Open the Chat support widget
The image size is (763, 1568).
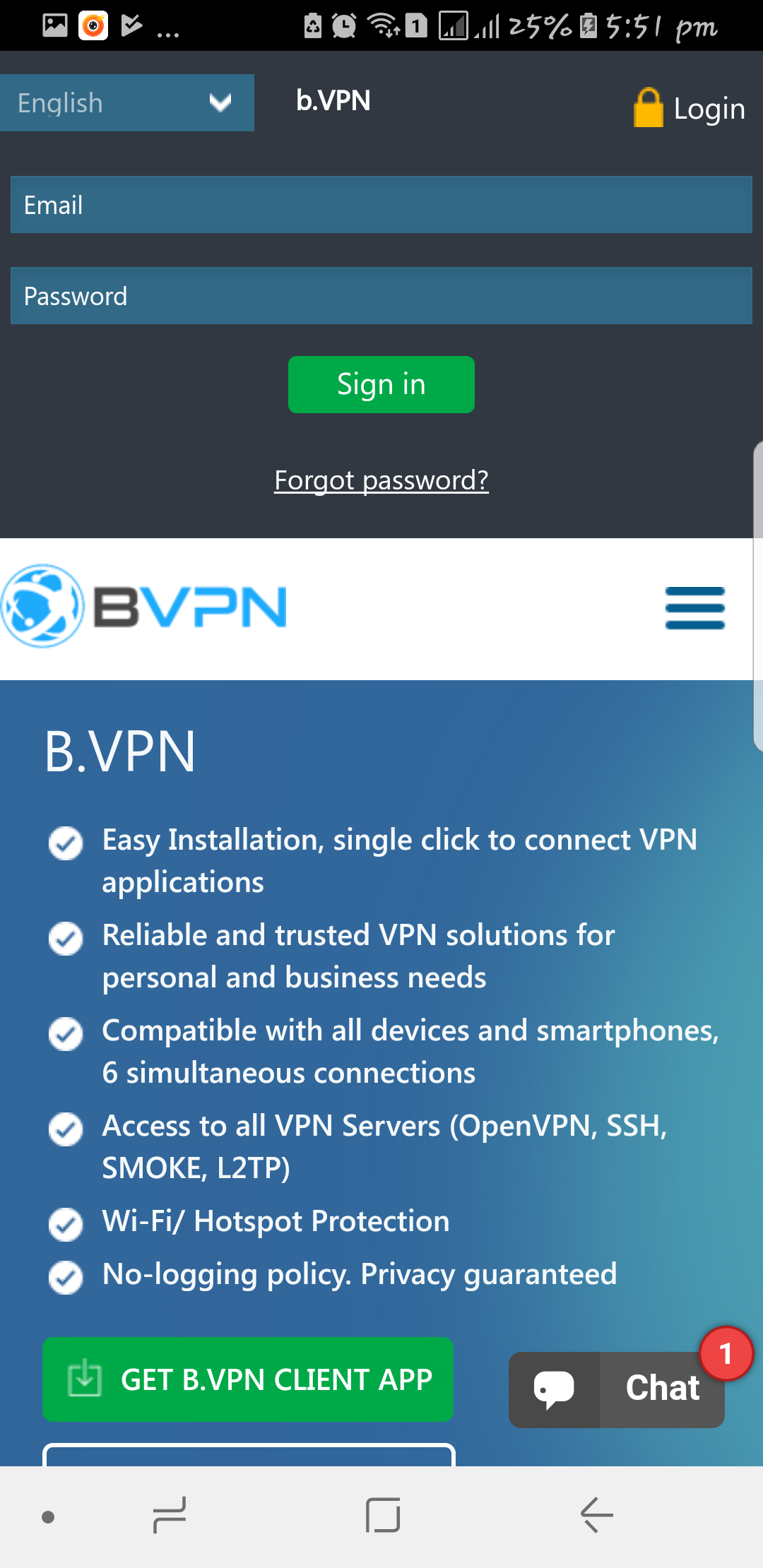(x=617, y=1389)
